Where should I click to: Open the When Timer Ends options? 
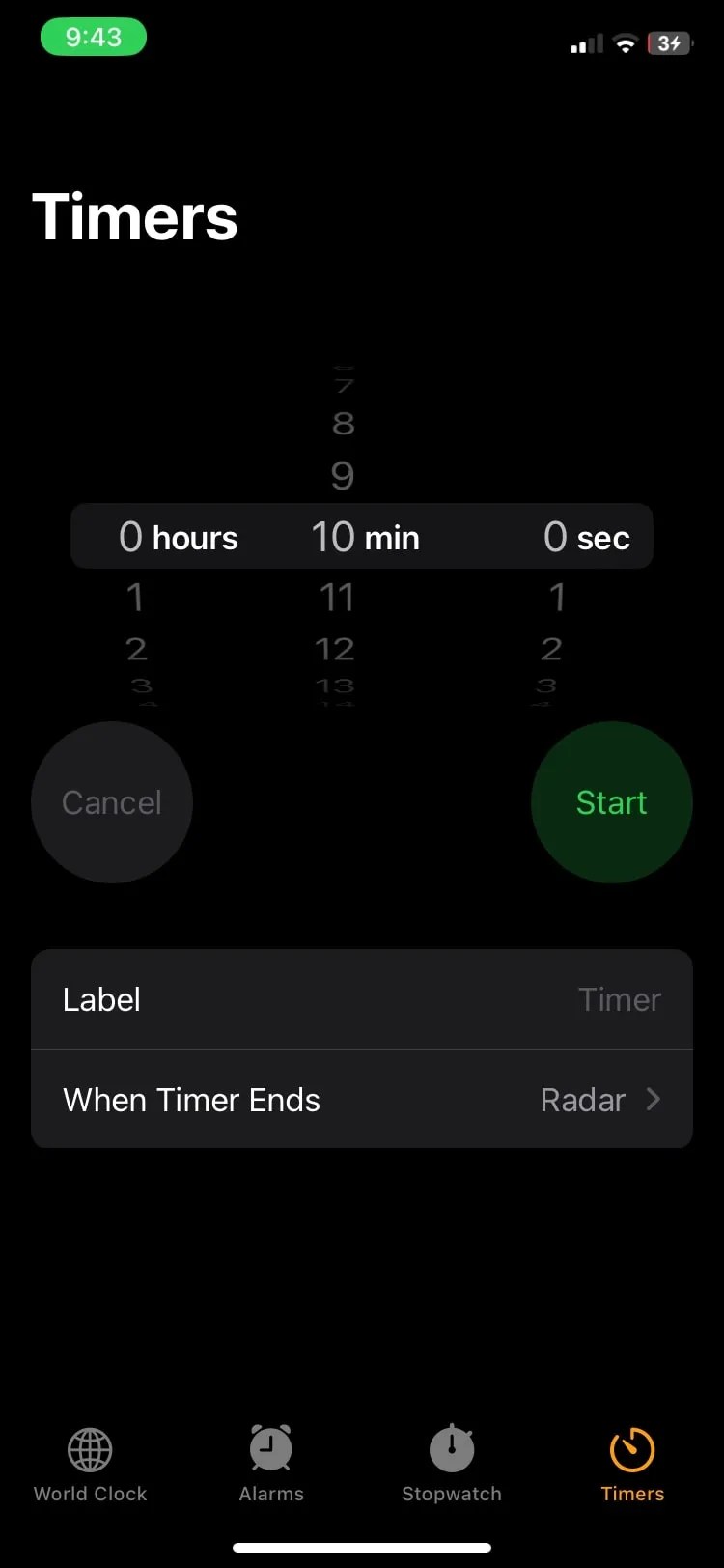tap(362, 1100)
